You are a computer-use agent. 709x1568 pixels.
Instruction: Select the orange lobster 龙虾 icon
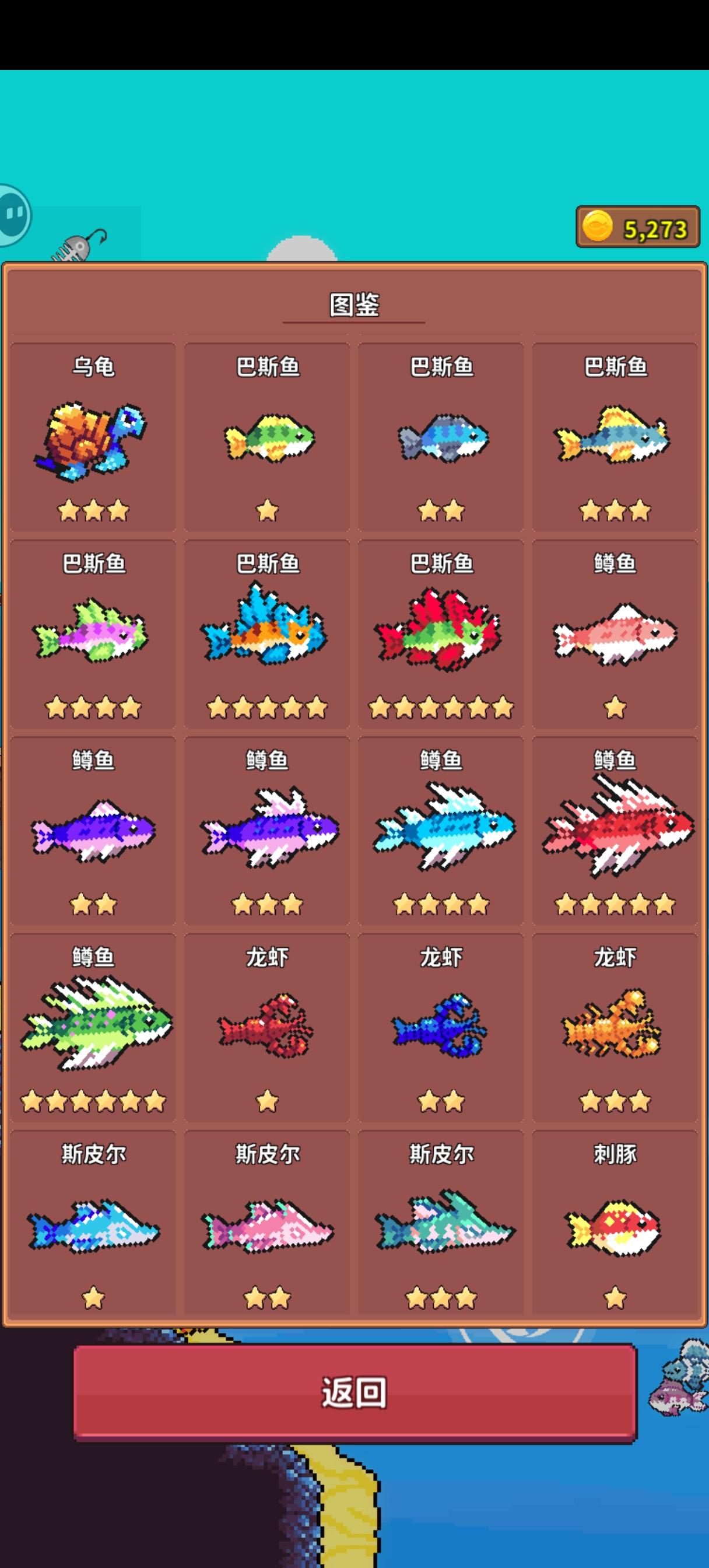pyautogui.click(x=615, y=1028)
